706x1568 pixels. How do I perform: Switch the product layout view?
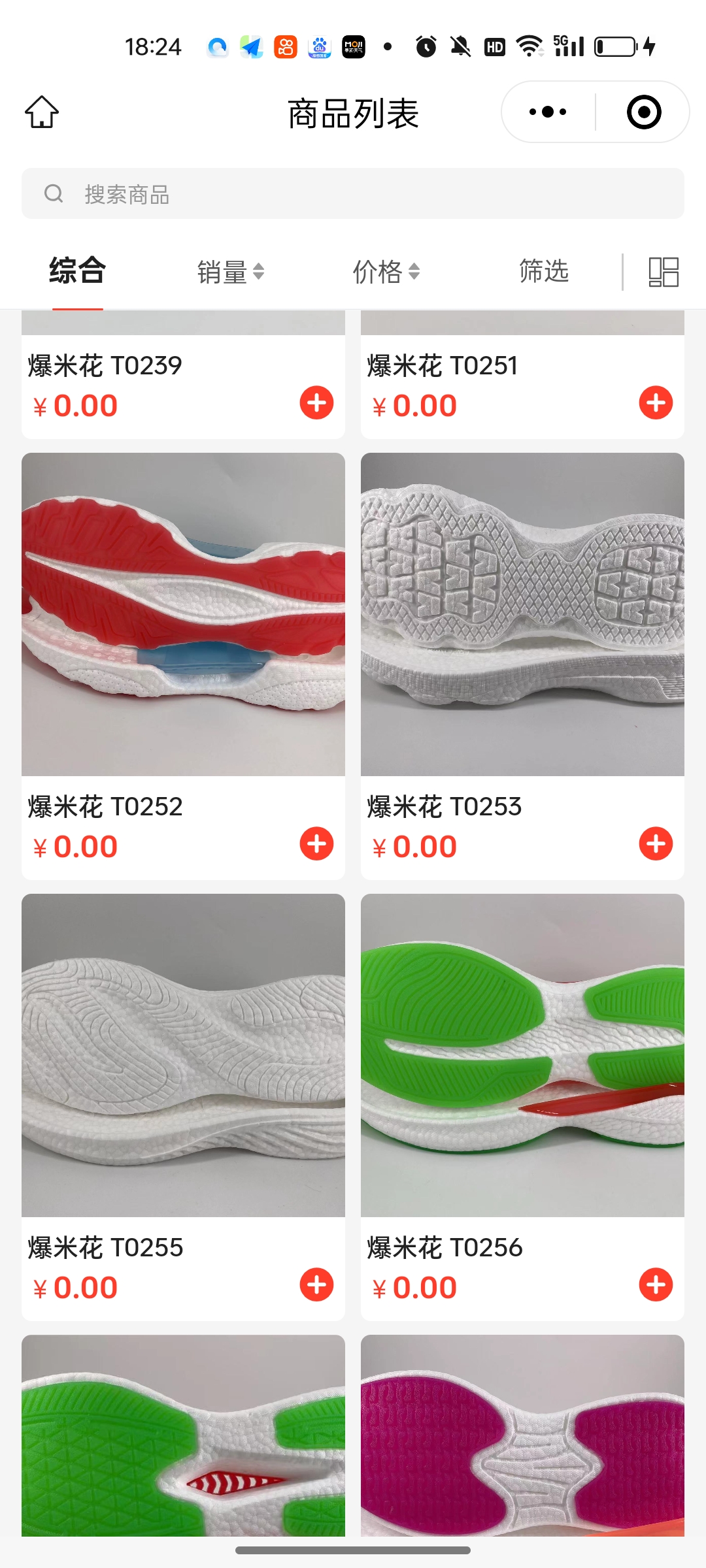pos(663,272)
